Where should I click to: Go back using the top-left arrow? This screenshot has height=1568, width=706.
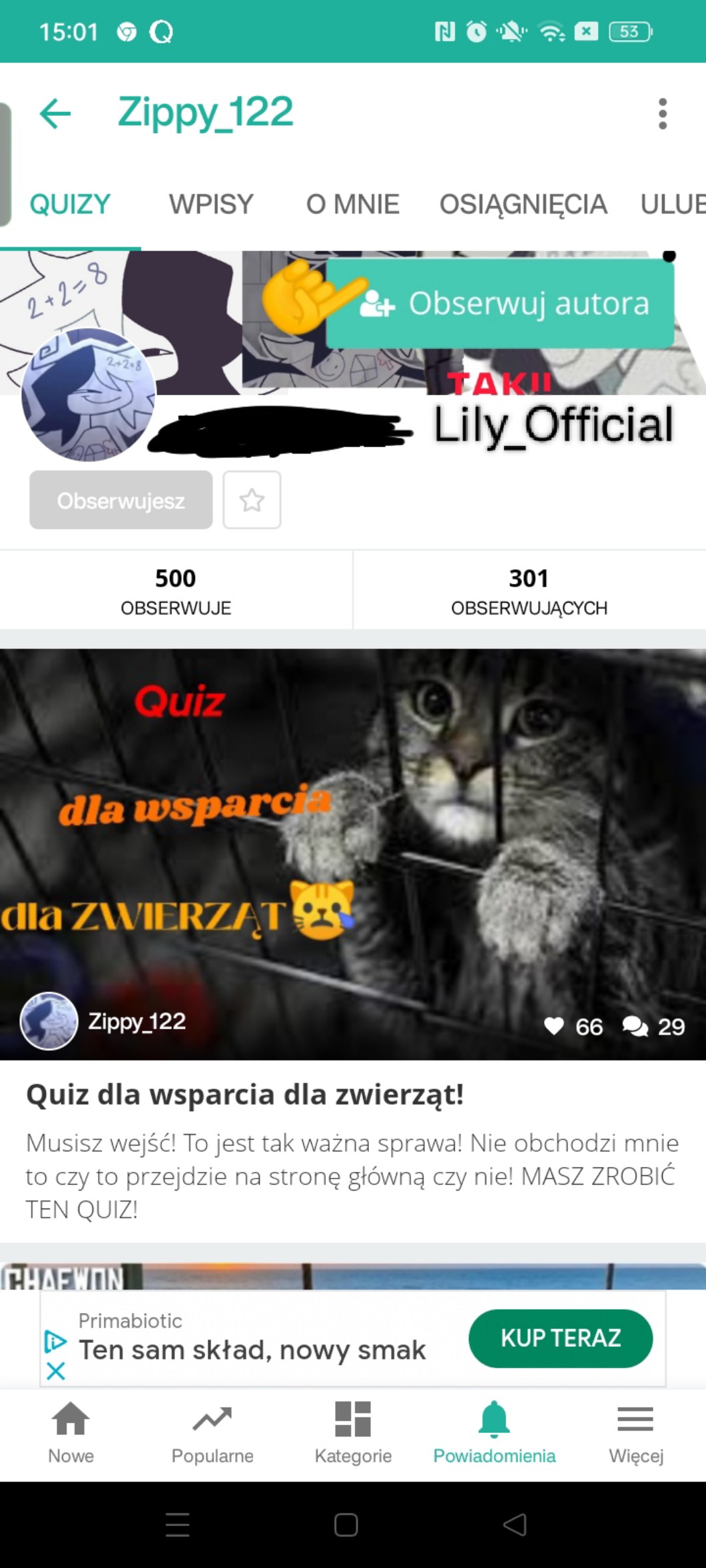point(55,113)
